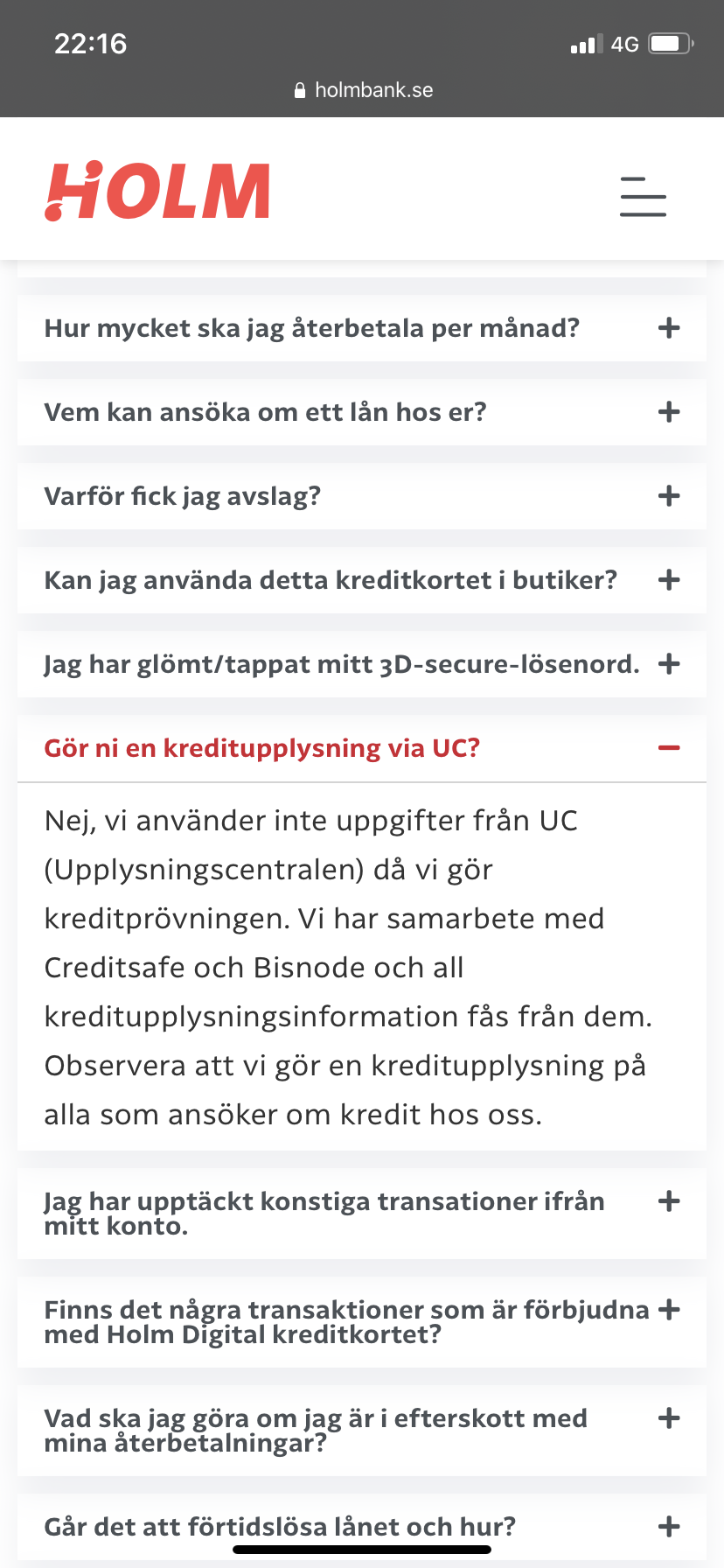Collapse "Gör ni en kreditupplysning via UC?"

(x=361, y=748)
